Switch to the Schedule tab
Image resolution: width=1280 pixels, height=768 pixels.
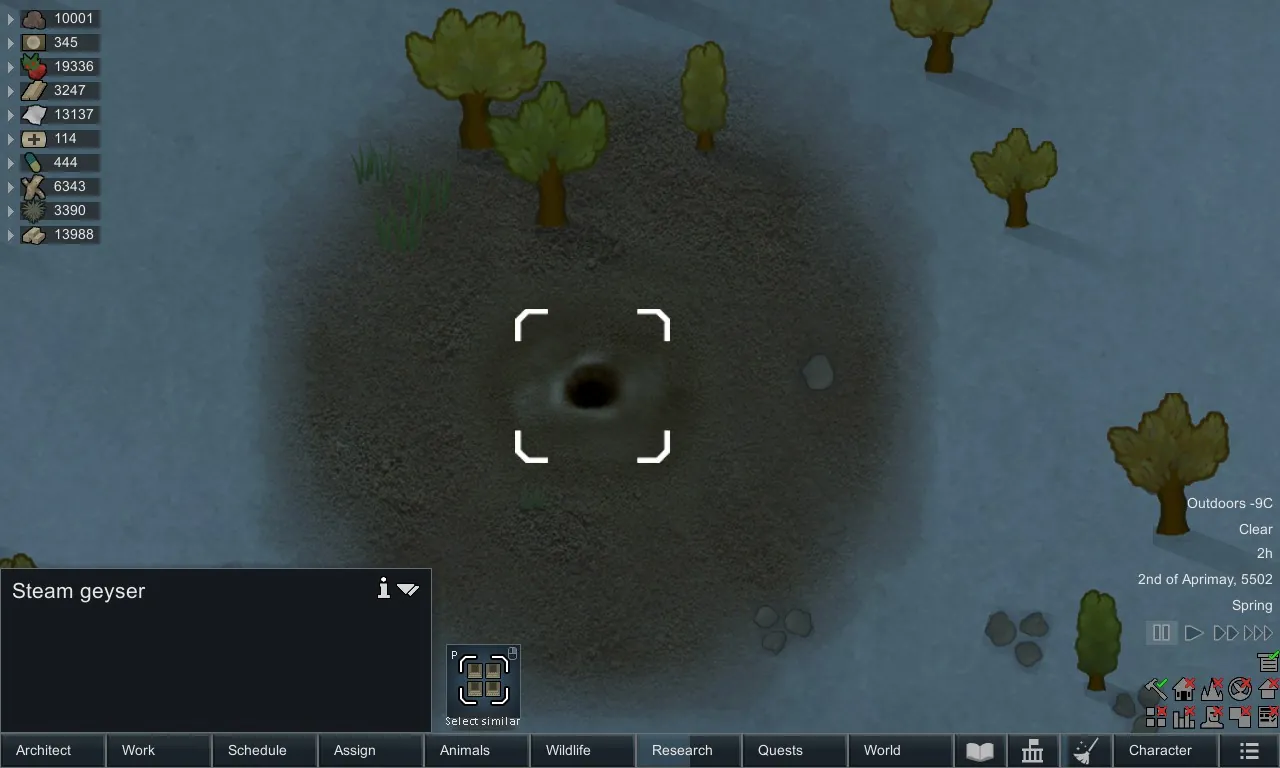coord(264,750)
